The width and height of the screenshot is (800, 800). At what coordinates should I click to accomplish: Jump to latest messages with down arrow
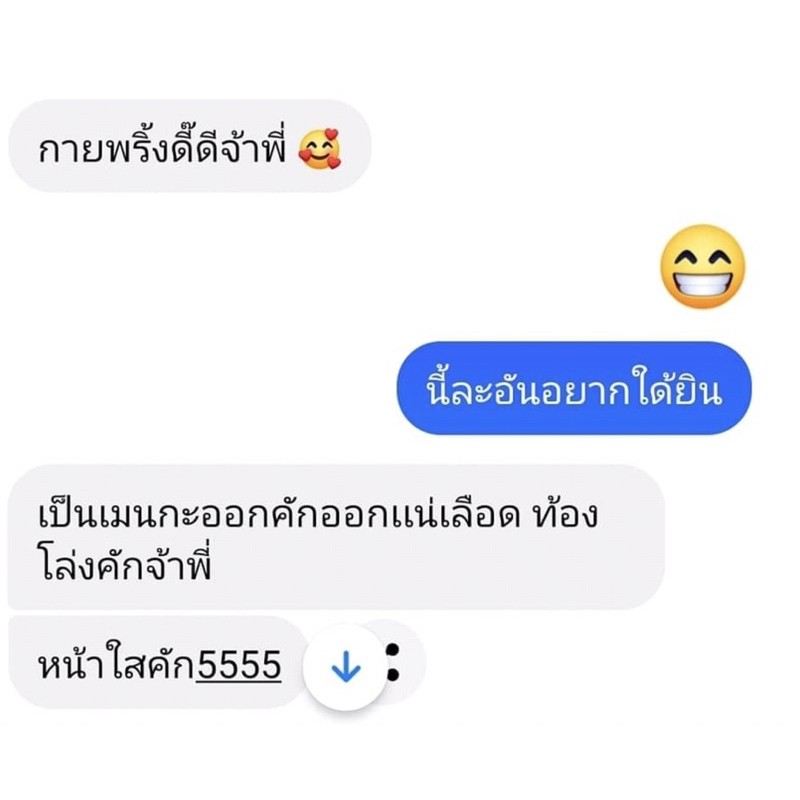pos(345,666)
